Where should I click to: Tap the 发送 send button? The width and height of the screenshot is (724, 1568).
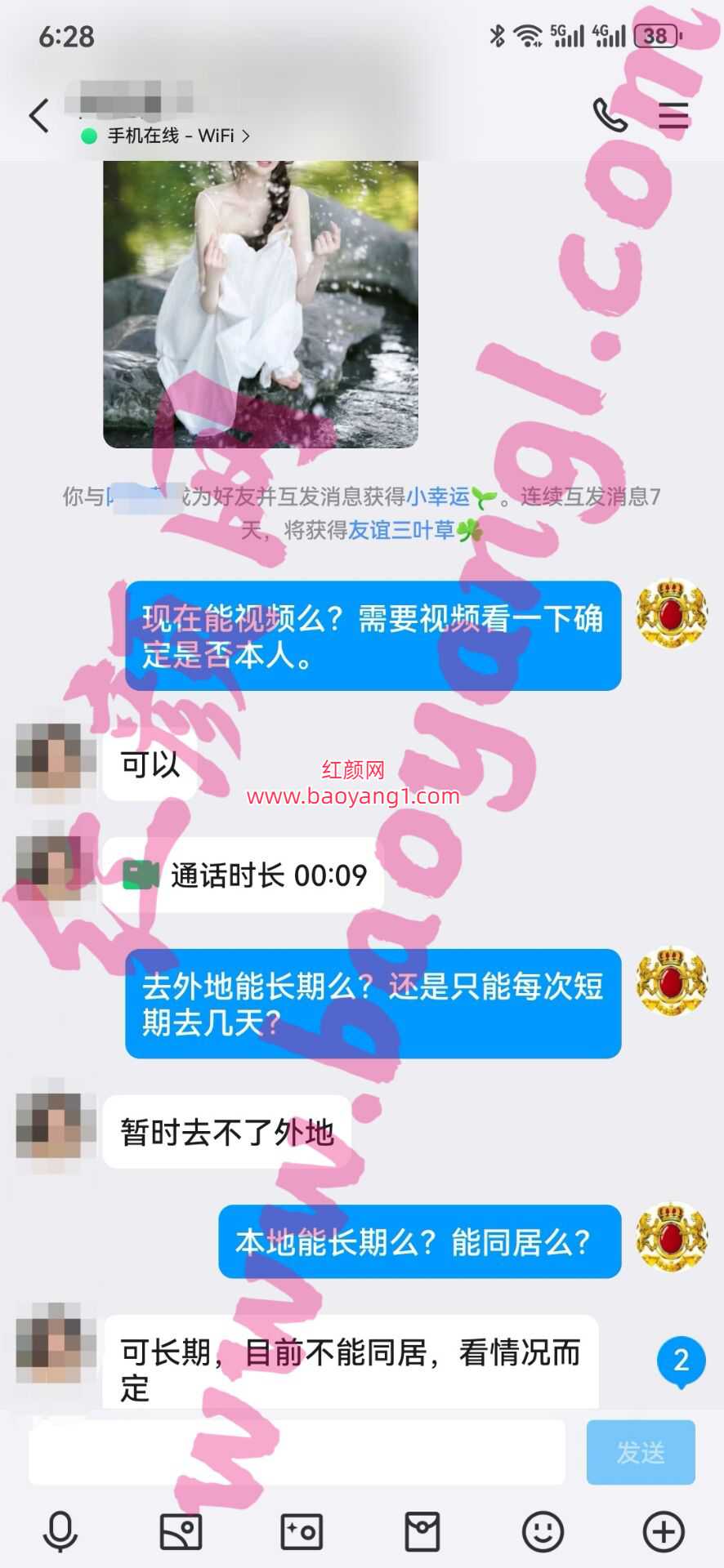click(x=640, y=1452)
